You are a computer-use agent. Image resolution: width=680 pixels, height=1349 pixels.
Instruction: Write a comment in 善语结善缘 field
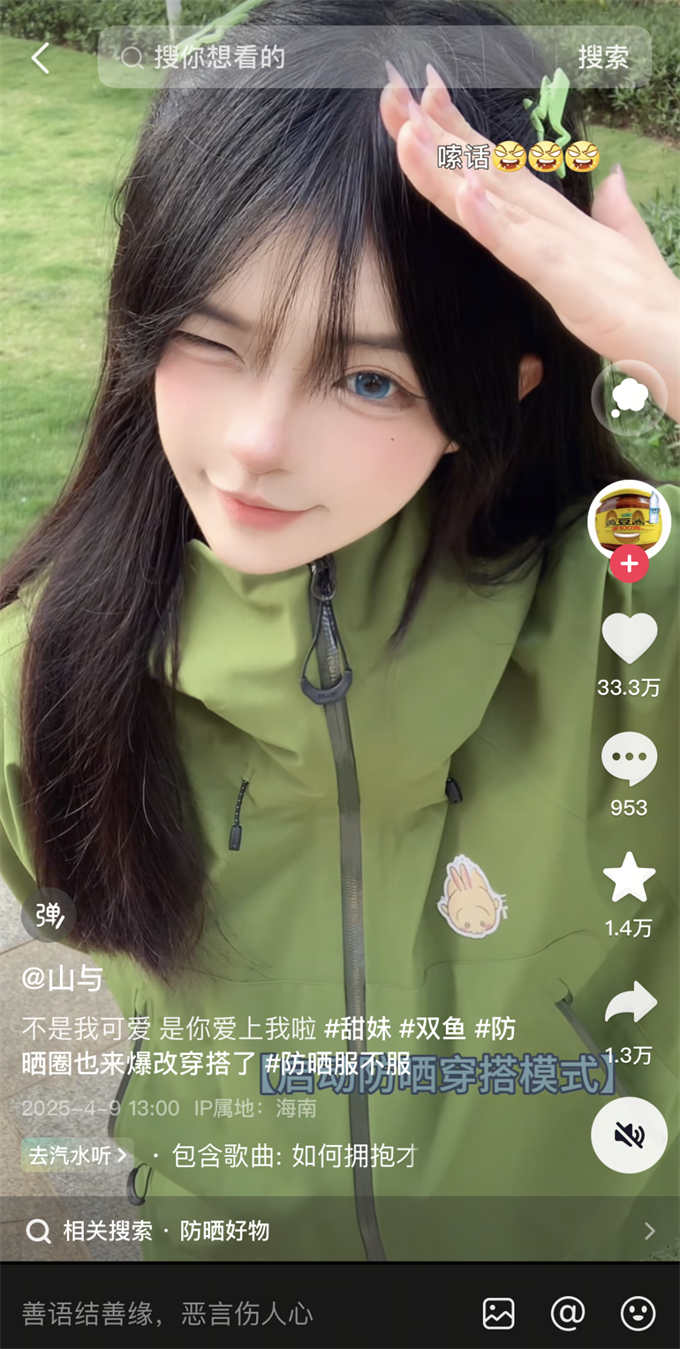pyautogui.click(x=200, y=1313)
